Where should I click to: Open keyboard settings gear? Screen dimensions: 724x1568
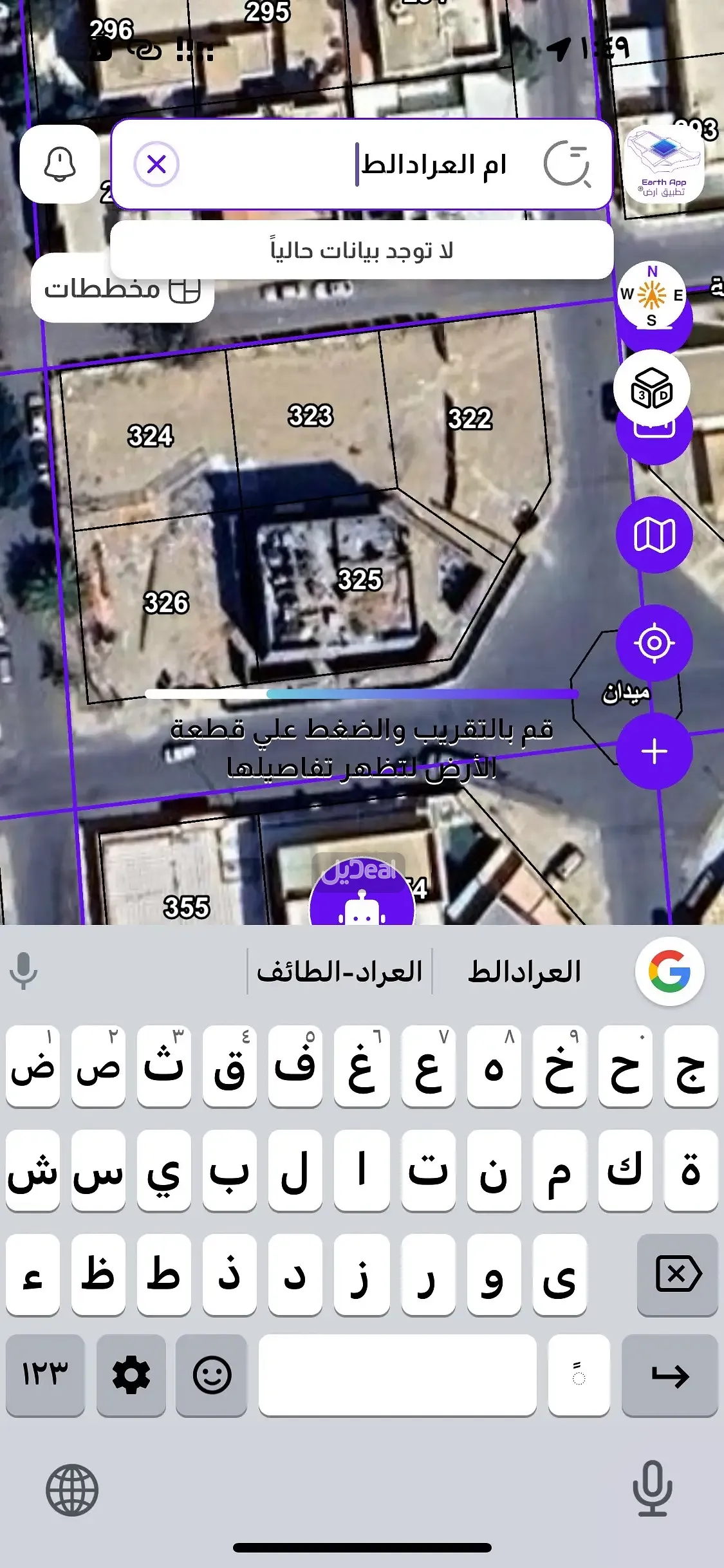(x=131, y=1376)
